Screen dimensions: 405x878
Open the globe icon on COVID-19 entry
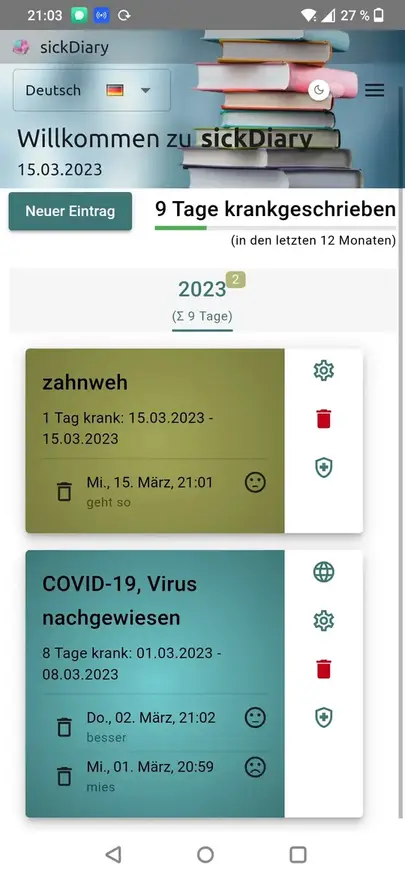click(324, 572)
